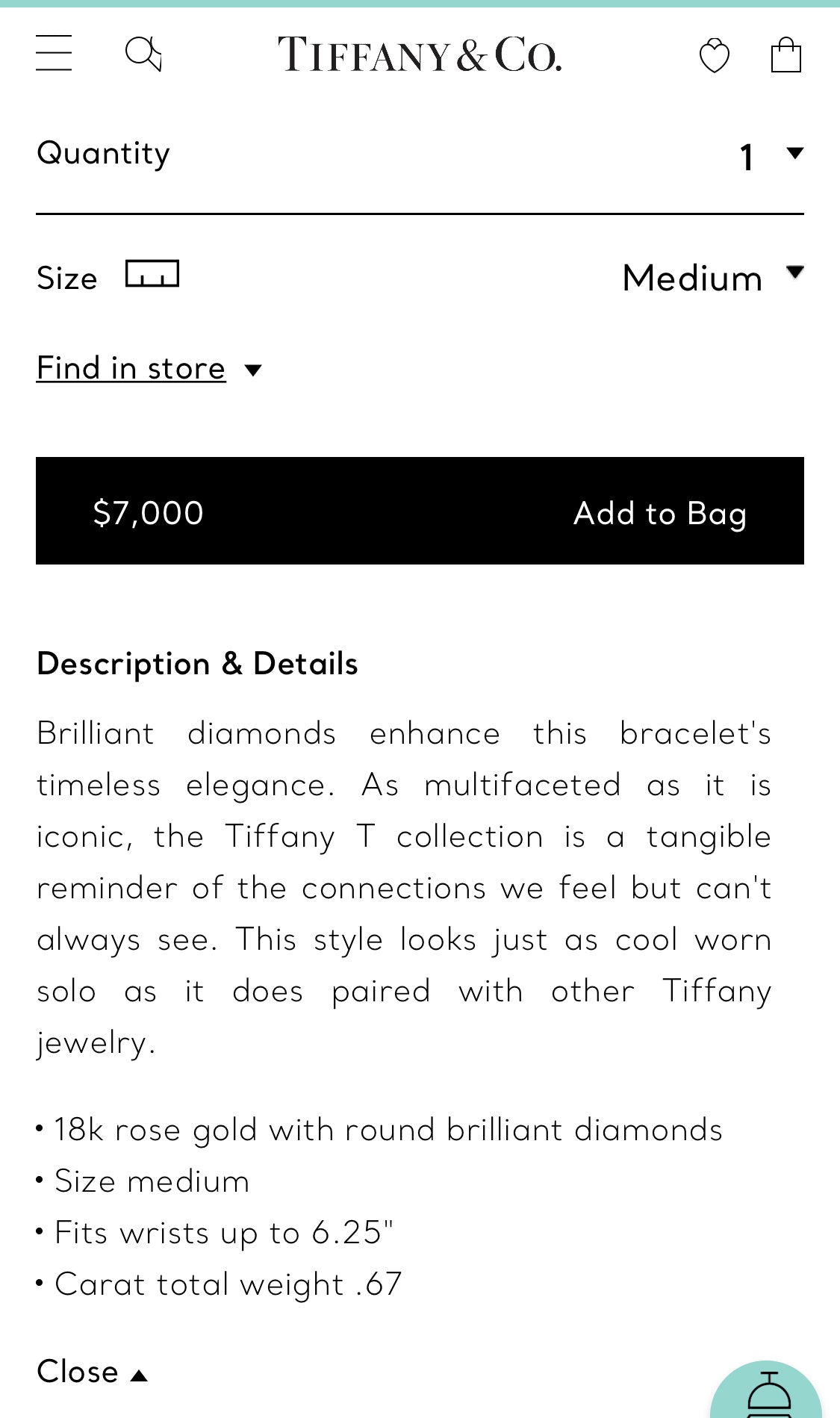840x1418 pixels.
Task: Go to Tiffany & Co. home page
Action: 420,55
